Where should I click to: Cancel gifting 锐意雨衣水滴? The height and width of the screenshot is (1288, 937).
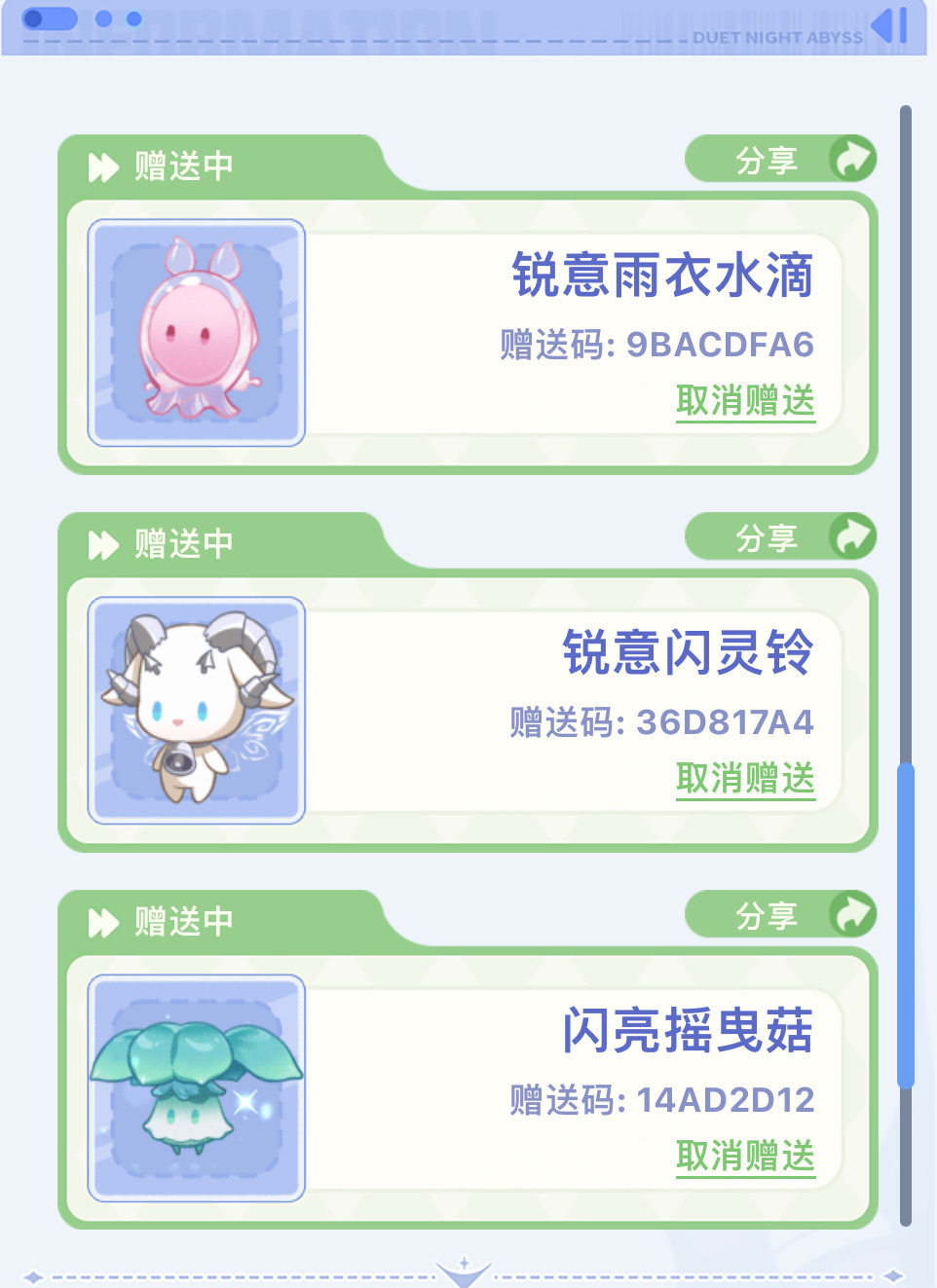(x=745, y=401)
